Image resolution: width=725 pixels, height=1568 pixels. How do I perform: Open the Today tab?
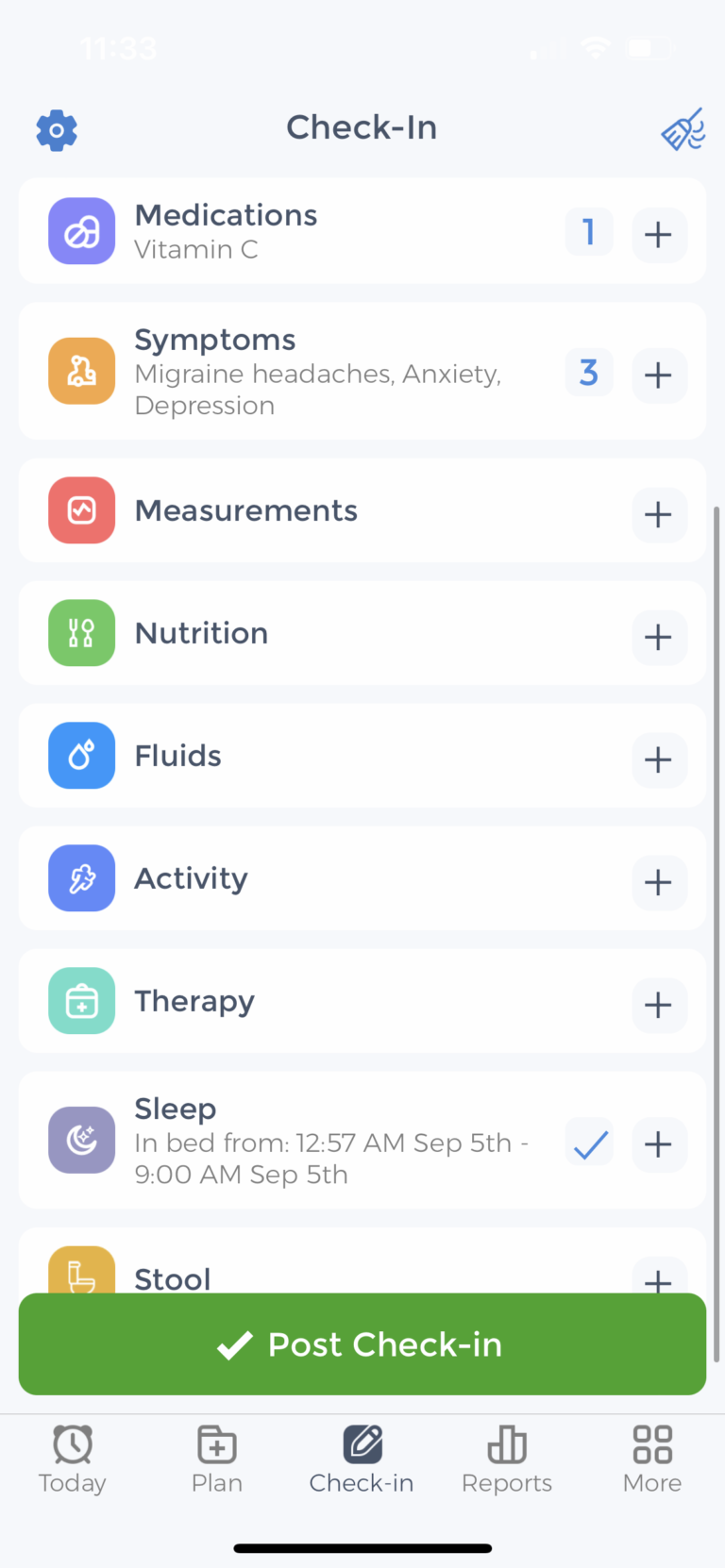(72, 1459)
